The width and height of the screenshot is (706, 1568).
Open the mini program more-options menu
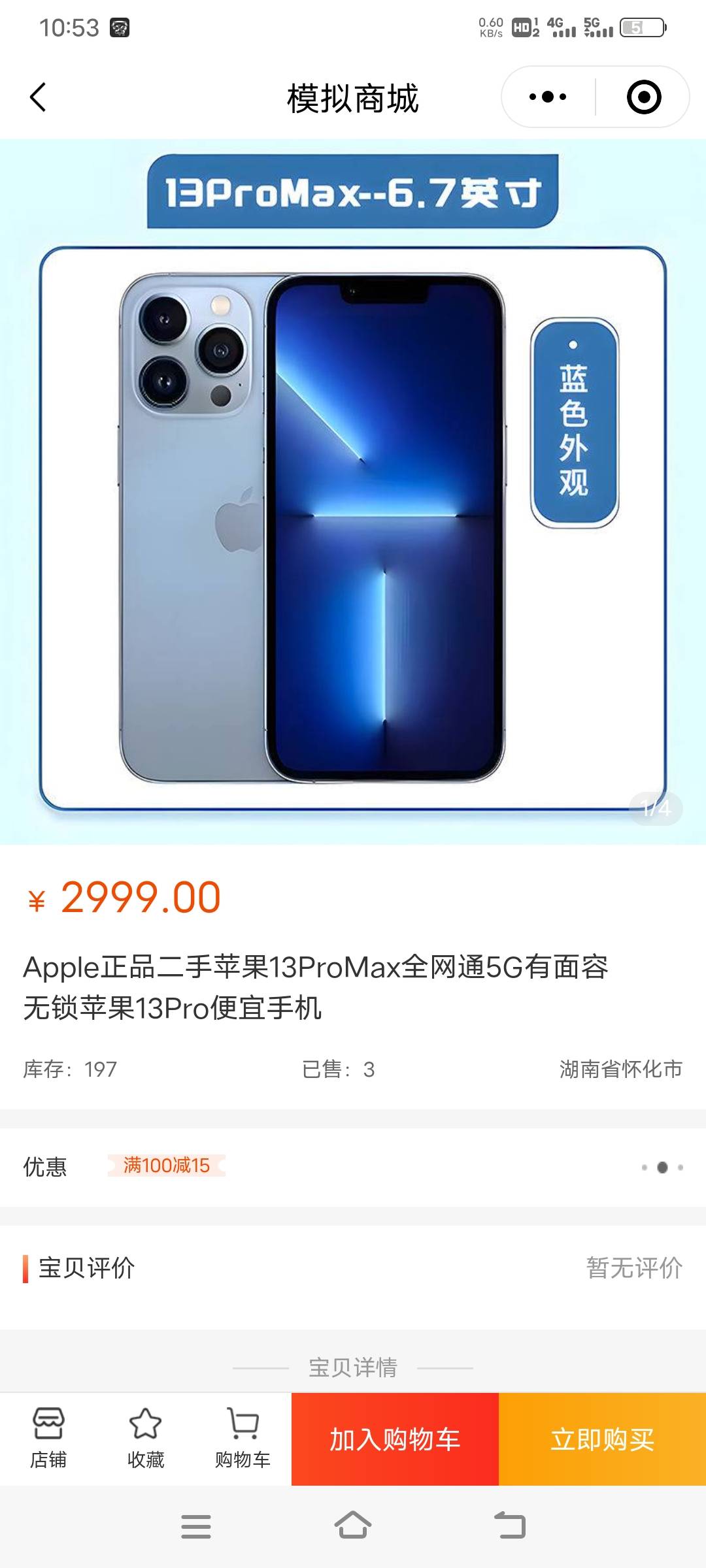coord(548,97)
